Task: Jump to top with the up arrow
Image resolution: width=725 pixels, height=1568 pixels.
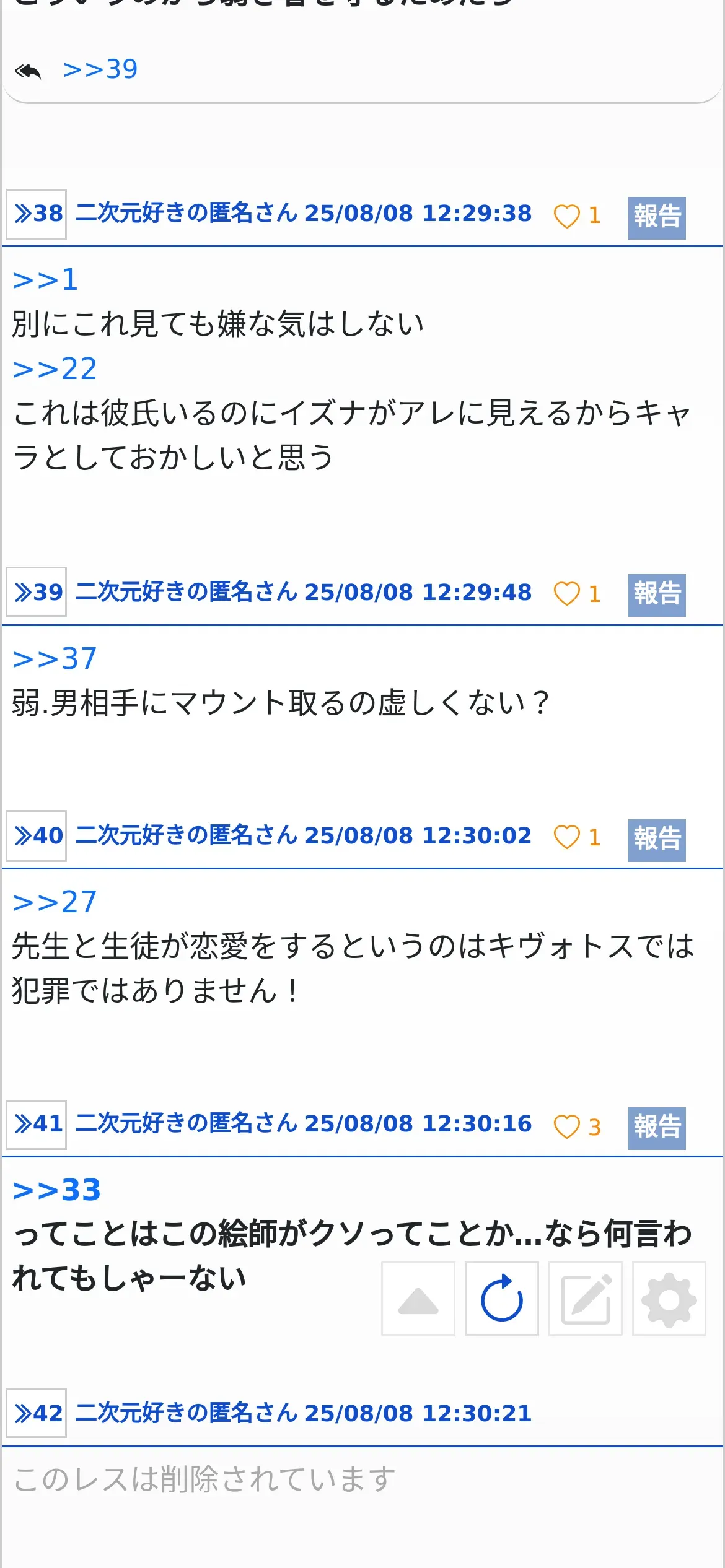Action: pyautogui.click(x=418, y=1299)
